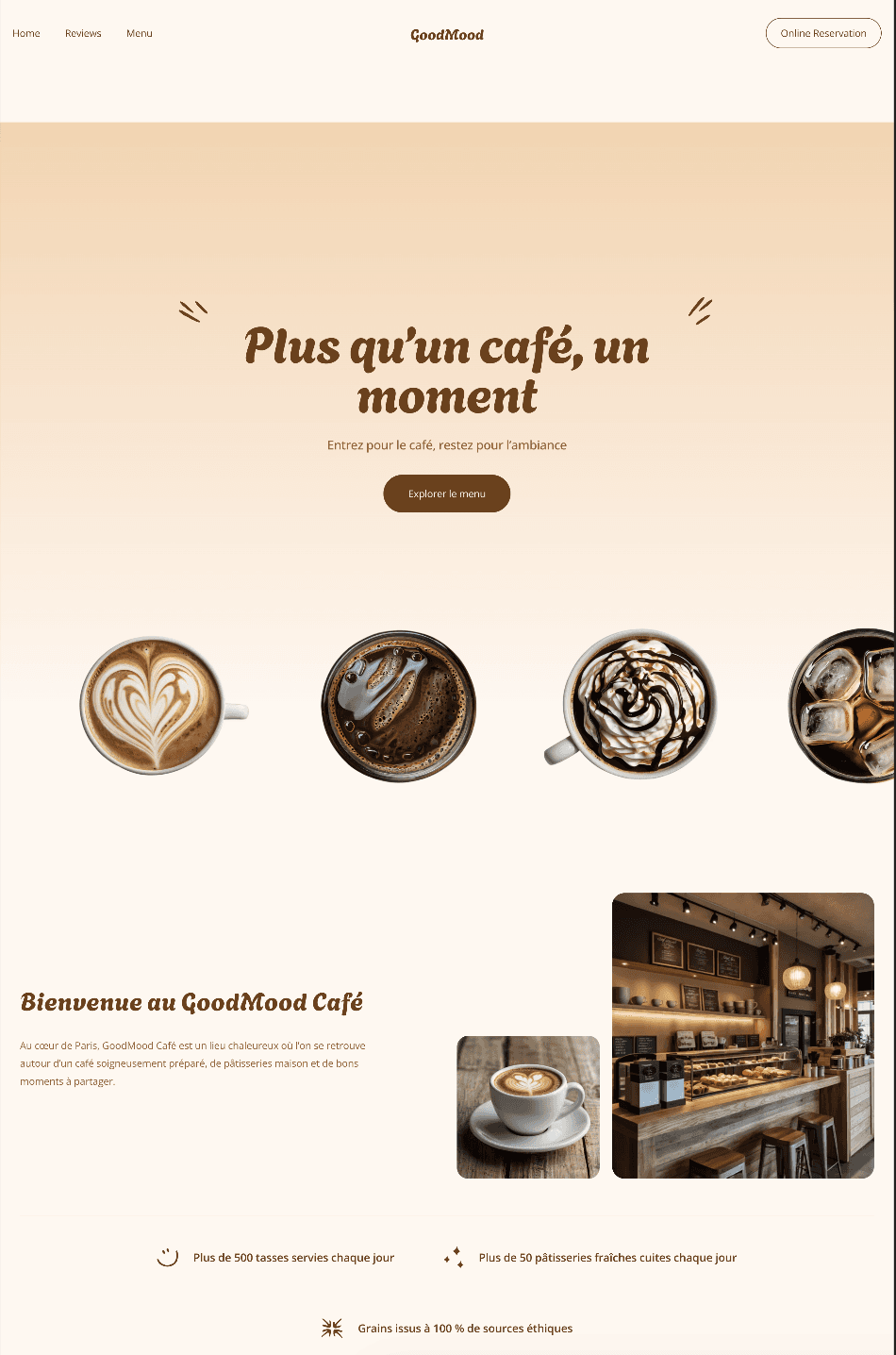This screenshot has height=1355, width=896.
Task: Open the Reviews navigation item
Action: pyautogui.click(x=83, y=33)
